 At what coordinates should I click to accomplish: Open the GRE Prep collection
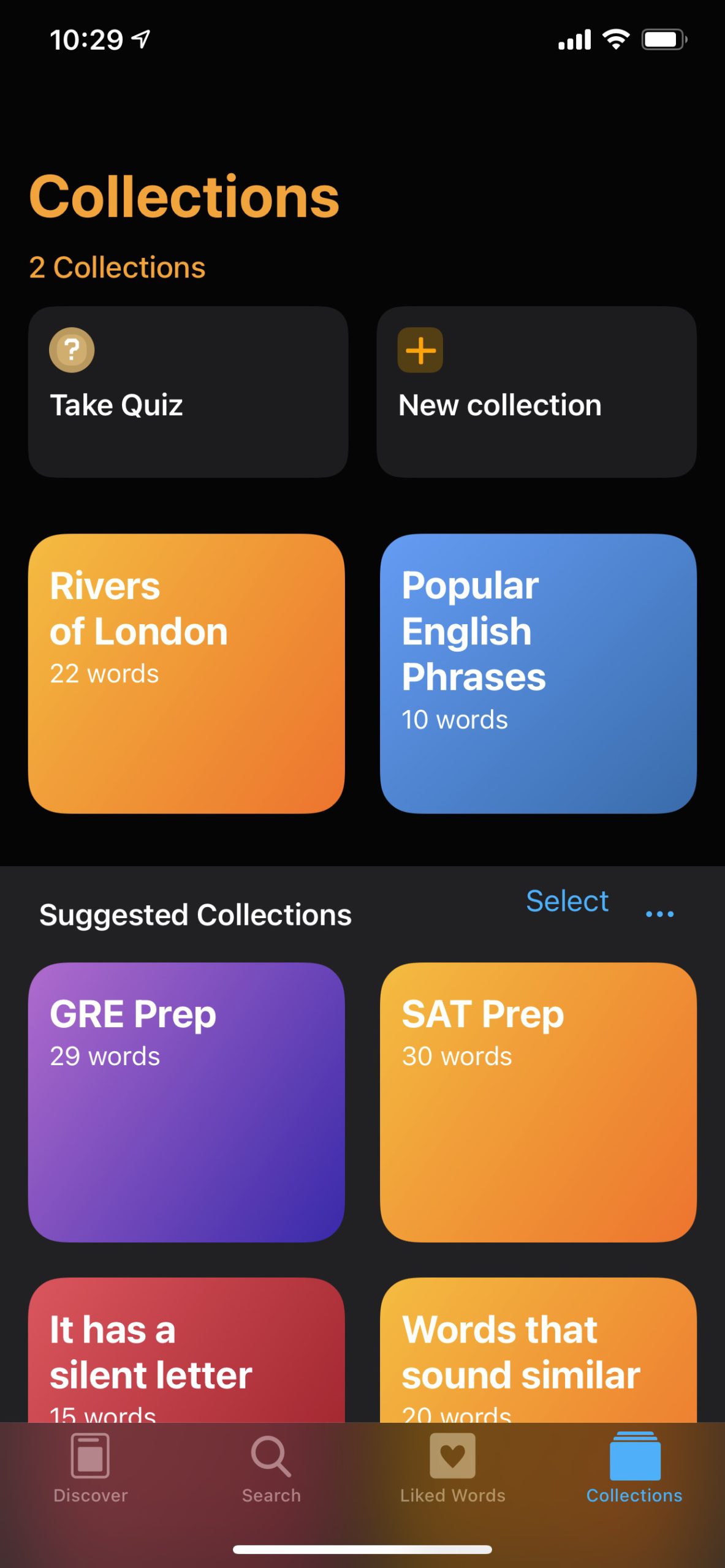coord(186,1102)
